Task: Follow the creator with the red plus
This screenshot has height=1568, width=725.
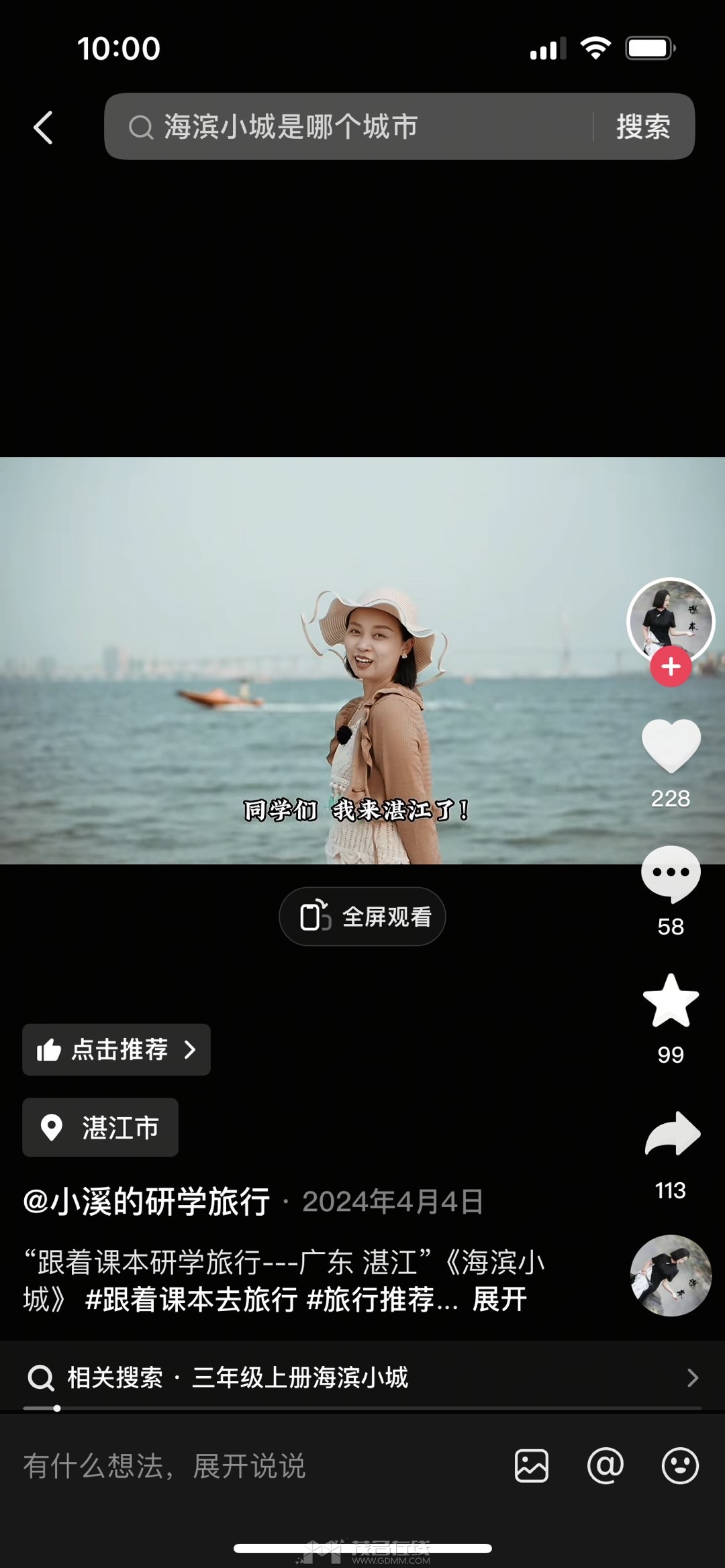Action: pos(671,667)
